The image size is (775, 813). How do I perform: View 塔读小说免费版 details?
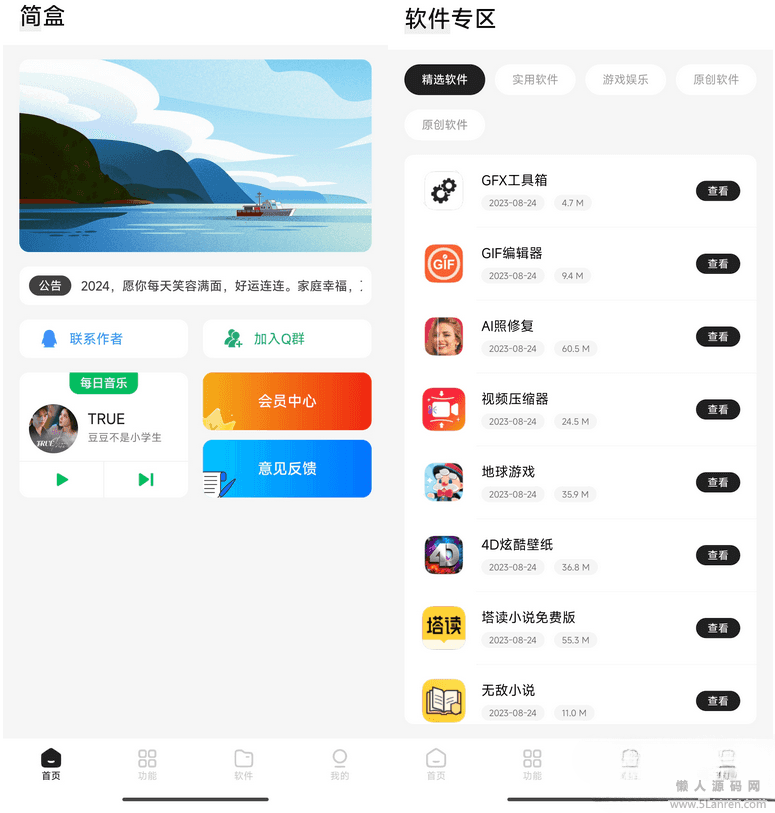pyautogui.click(x=718, y=628)
